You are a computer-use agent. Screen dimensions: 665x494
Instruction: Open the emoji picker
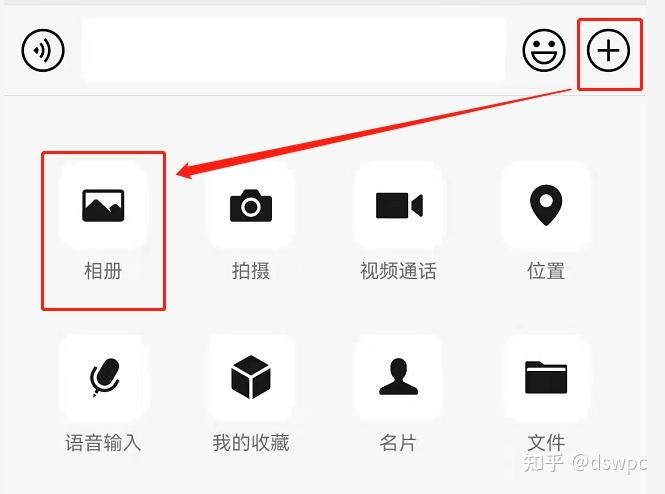pyautogui.click(x=544, y=49)
